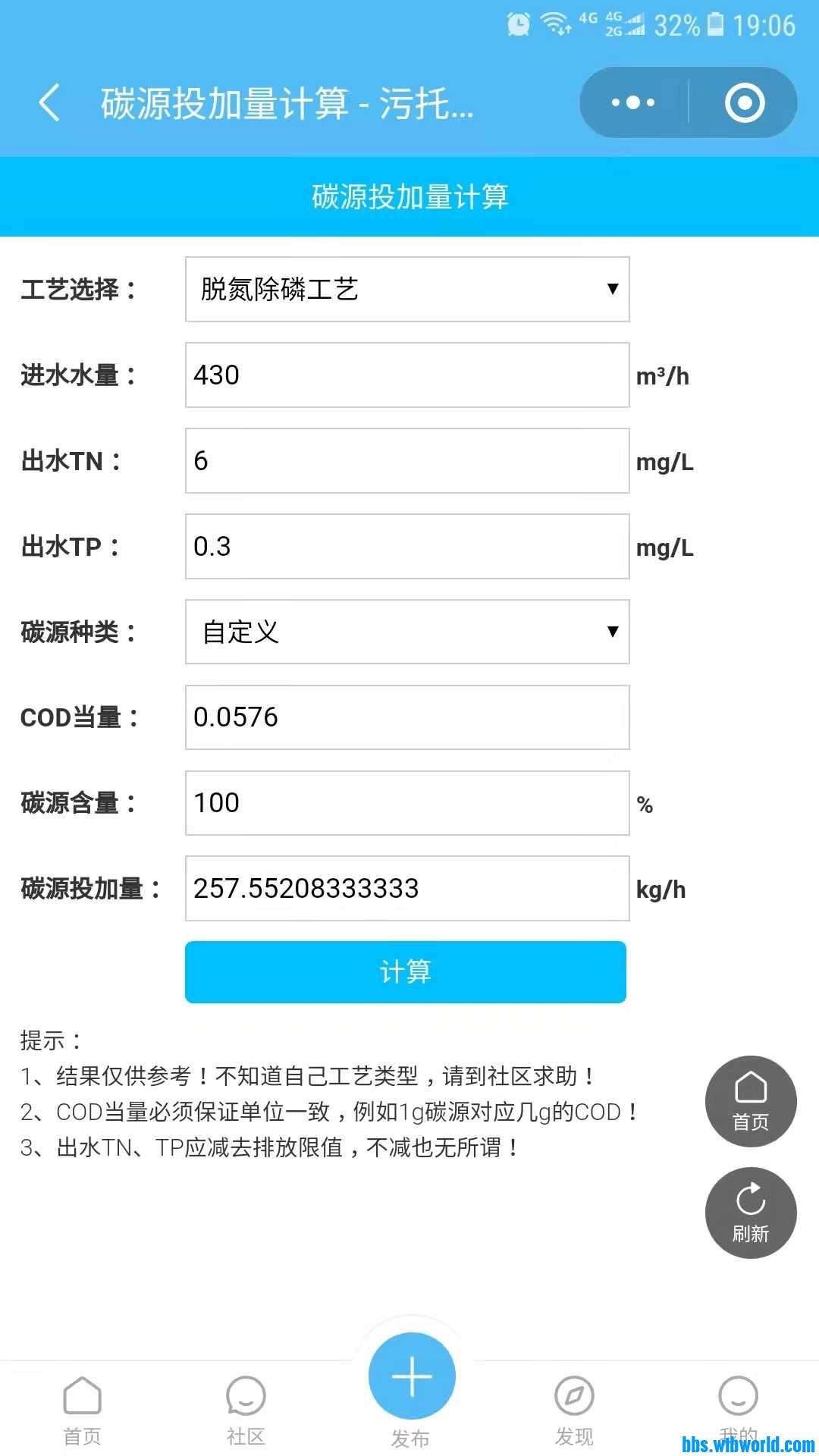Switch to the 社区 tab

click(246, 1410)
